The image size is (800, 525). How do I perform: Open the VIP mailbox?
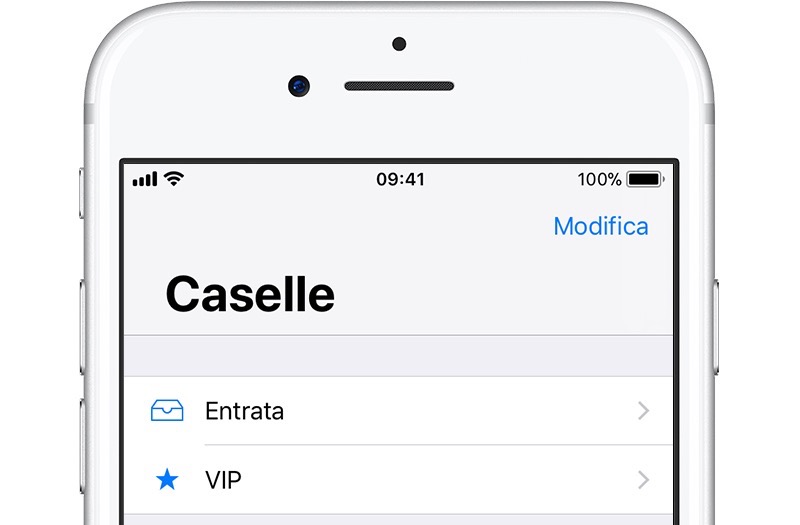(x=400, y=481)
